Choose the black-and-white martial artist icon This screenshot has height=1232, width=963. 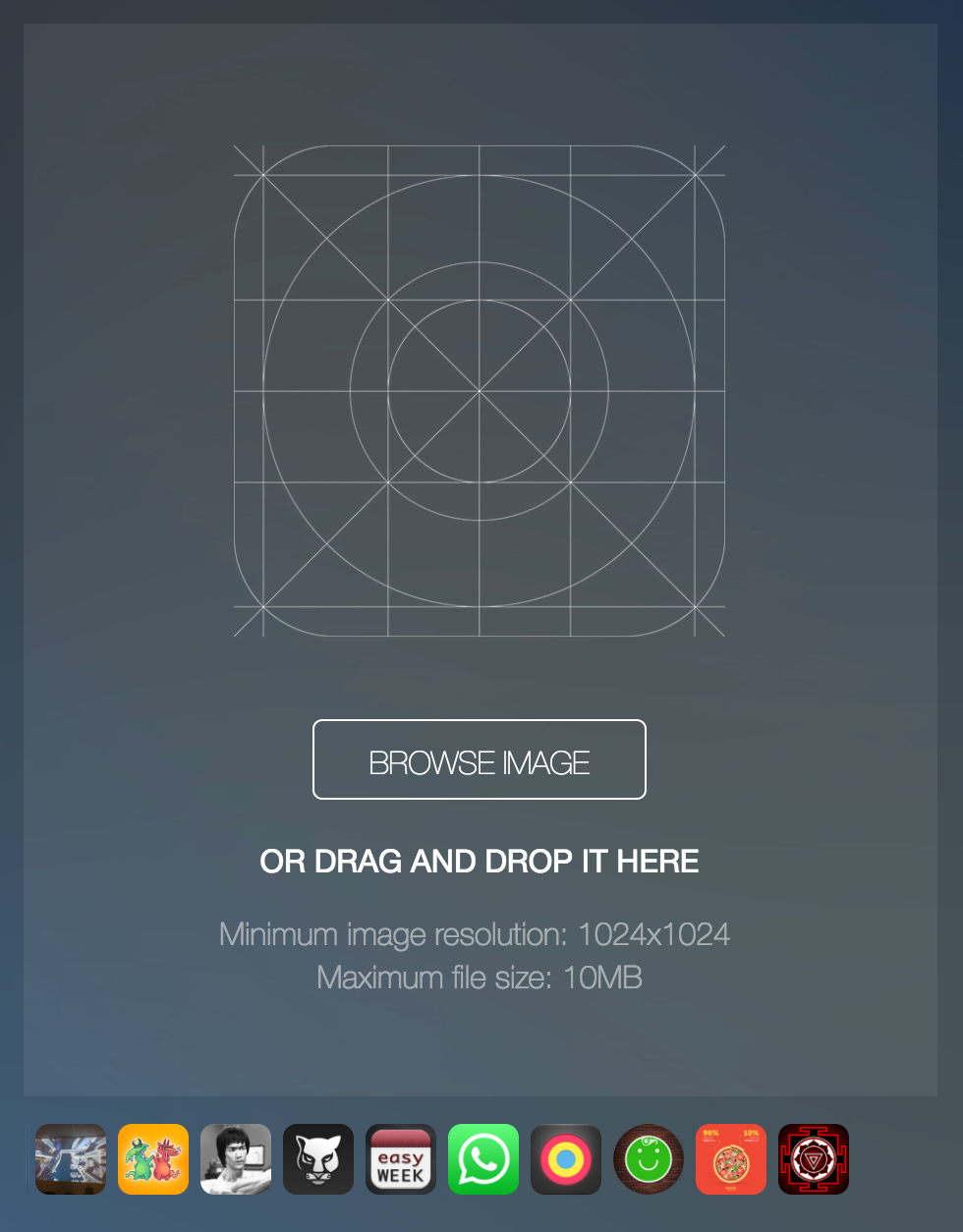click(x=236, y=1159)
